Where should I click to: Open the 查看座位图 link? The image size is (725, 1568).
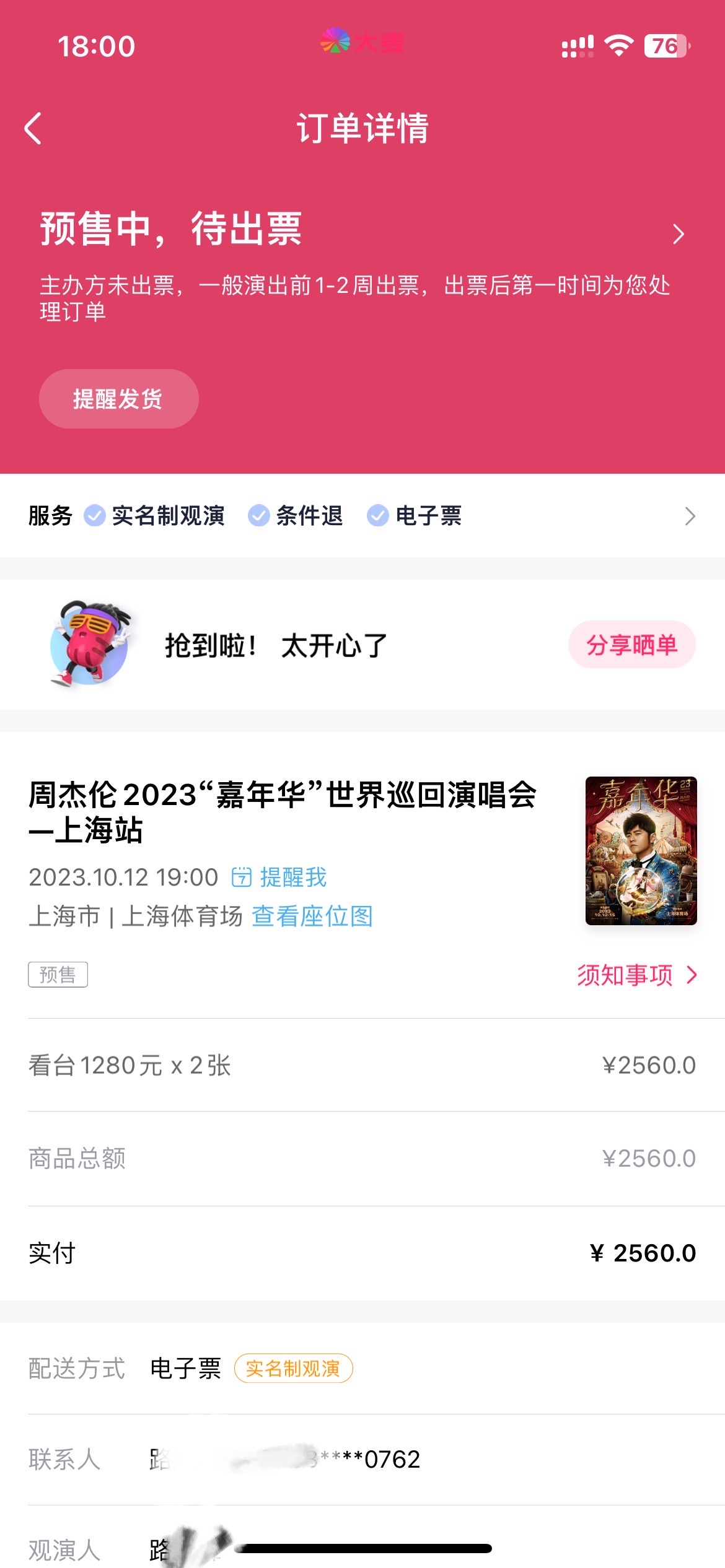[x=312, y=916]
